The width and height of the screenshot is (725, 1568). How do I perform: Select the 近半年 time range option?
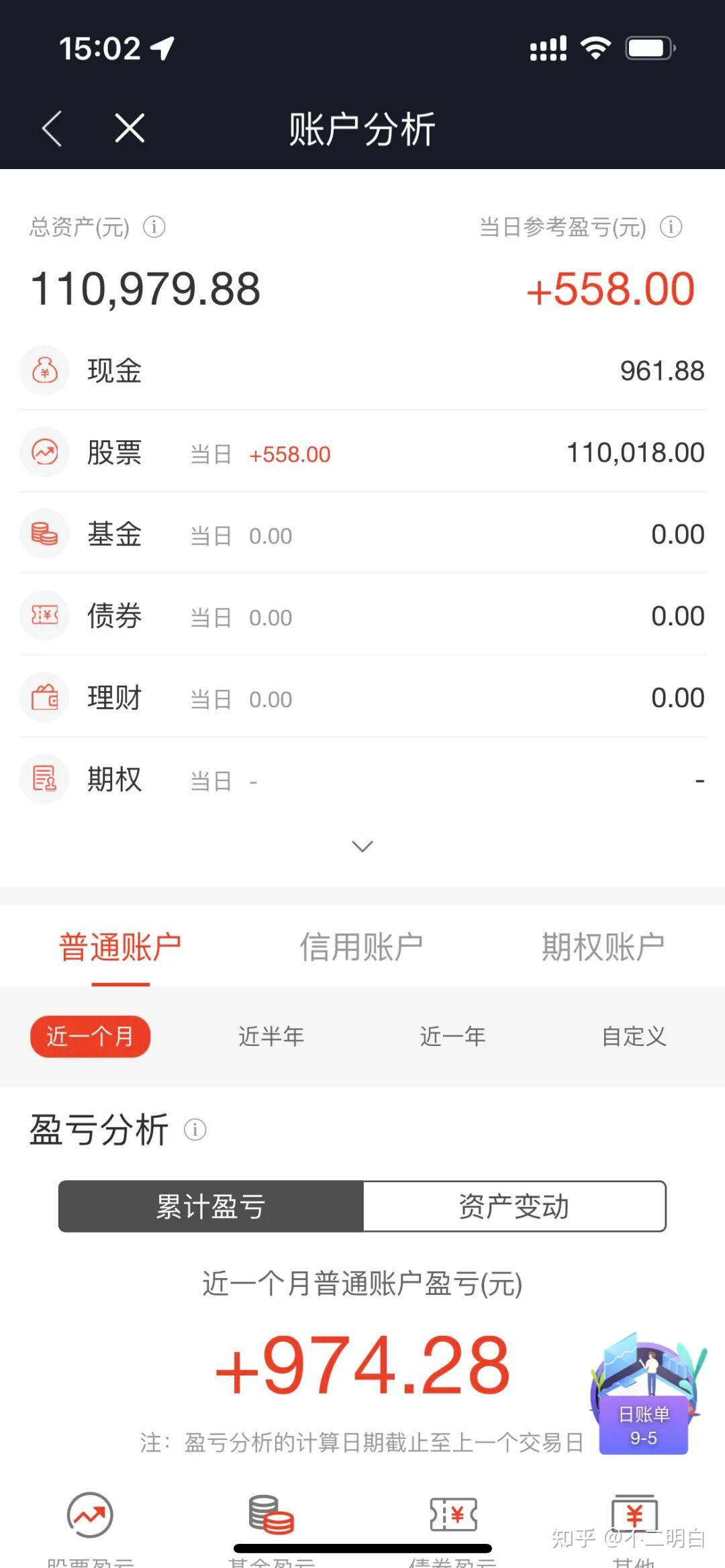pyautogui.click(x=271, y=1036)
